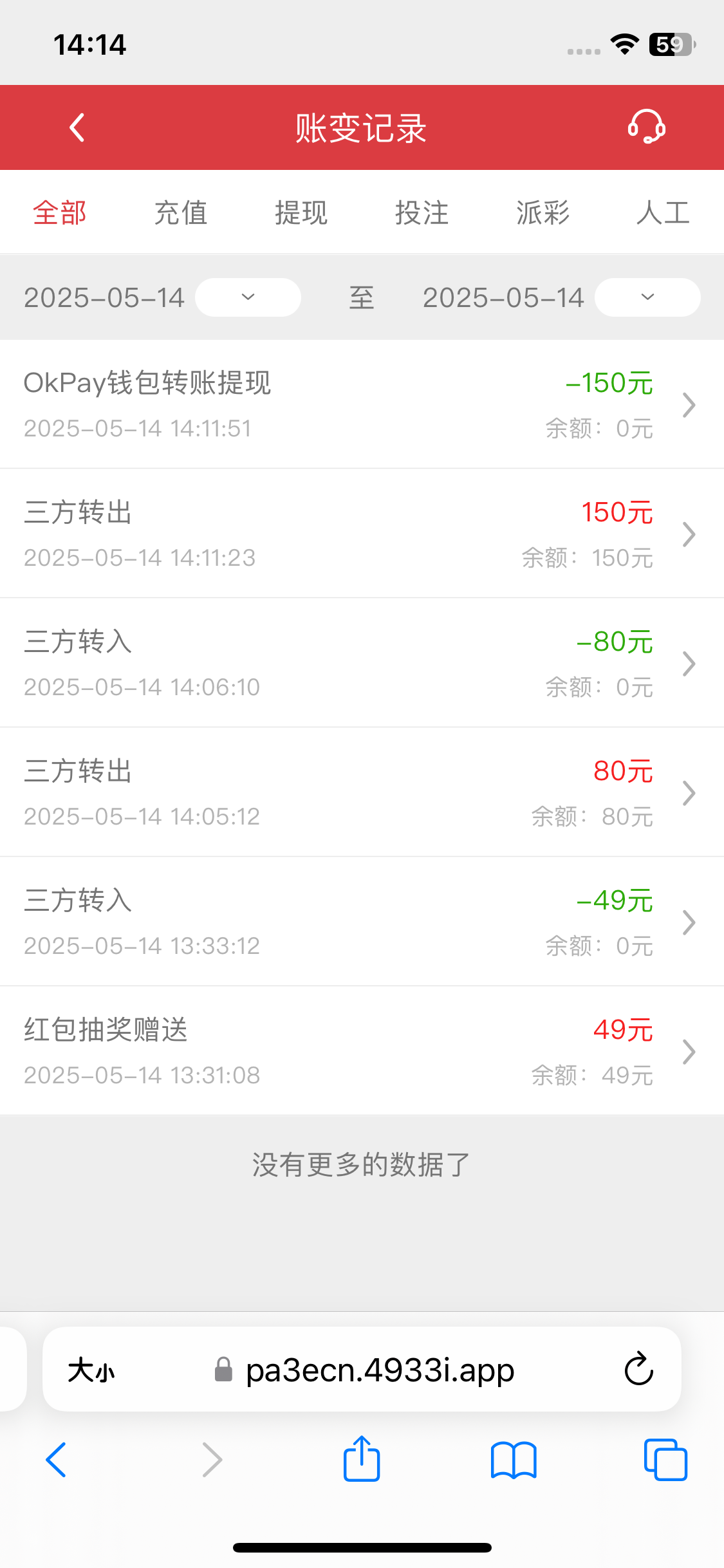
Task: View the 红包抽奖赠送 49元 record
Action: [360, 1052]
